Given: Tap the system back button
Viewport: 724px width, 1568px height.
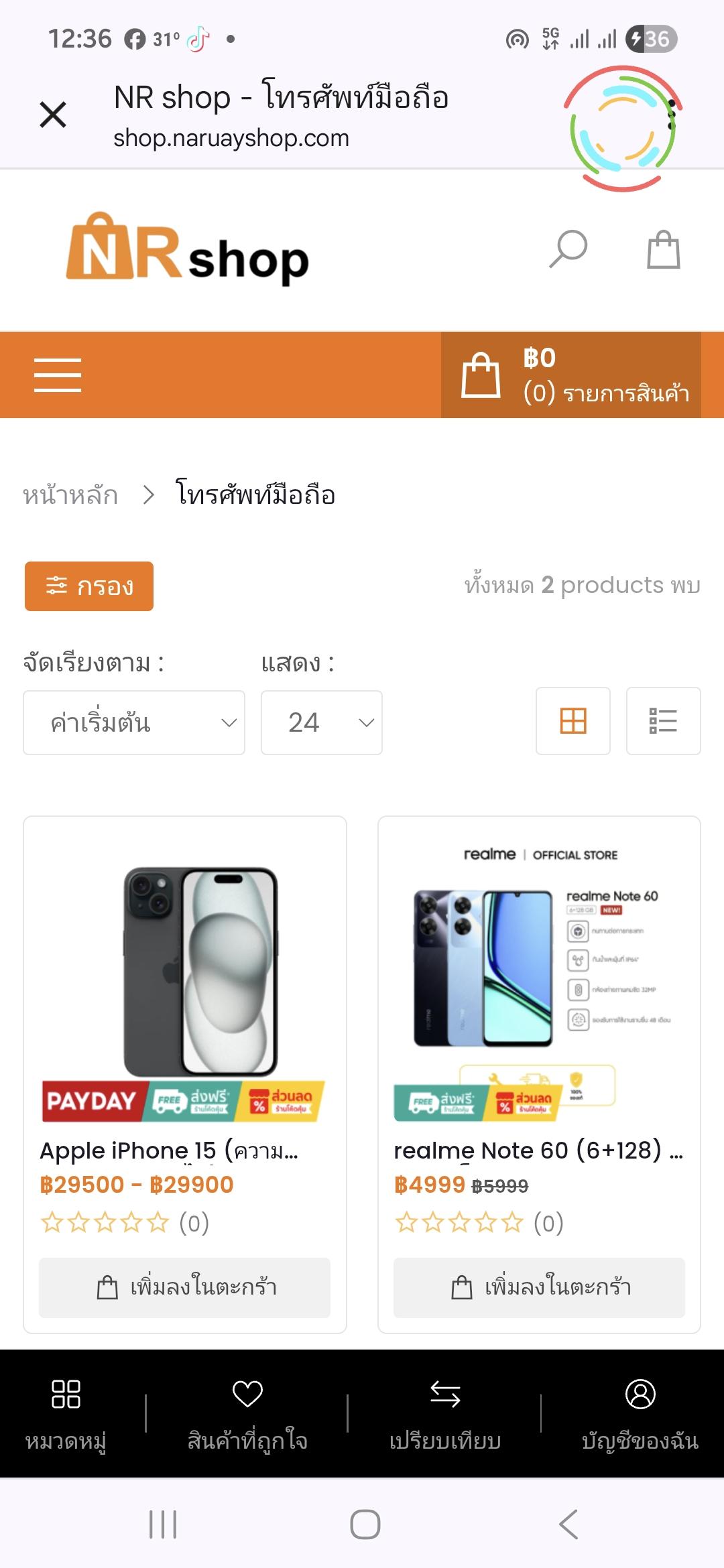Looking at the screenshot, I should coord(568,1524).
